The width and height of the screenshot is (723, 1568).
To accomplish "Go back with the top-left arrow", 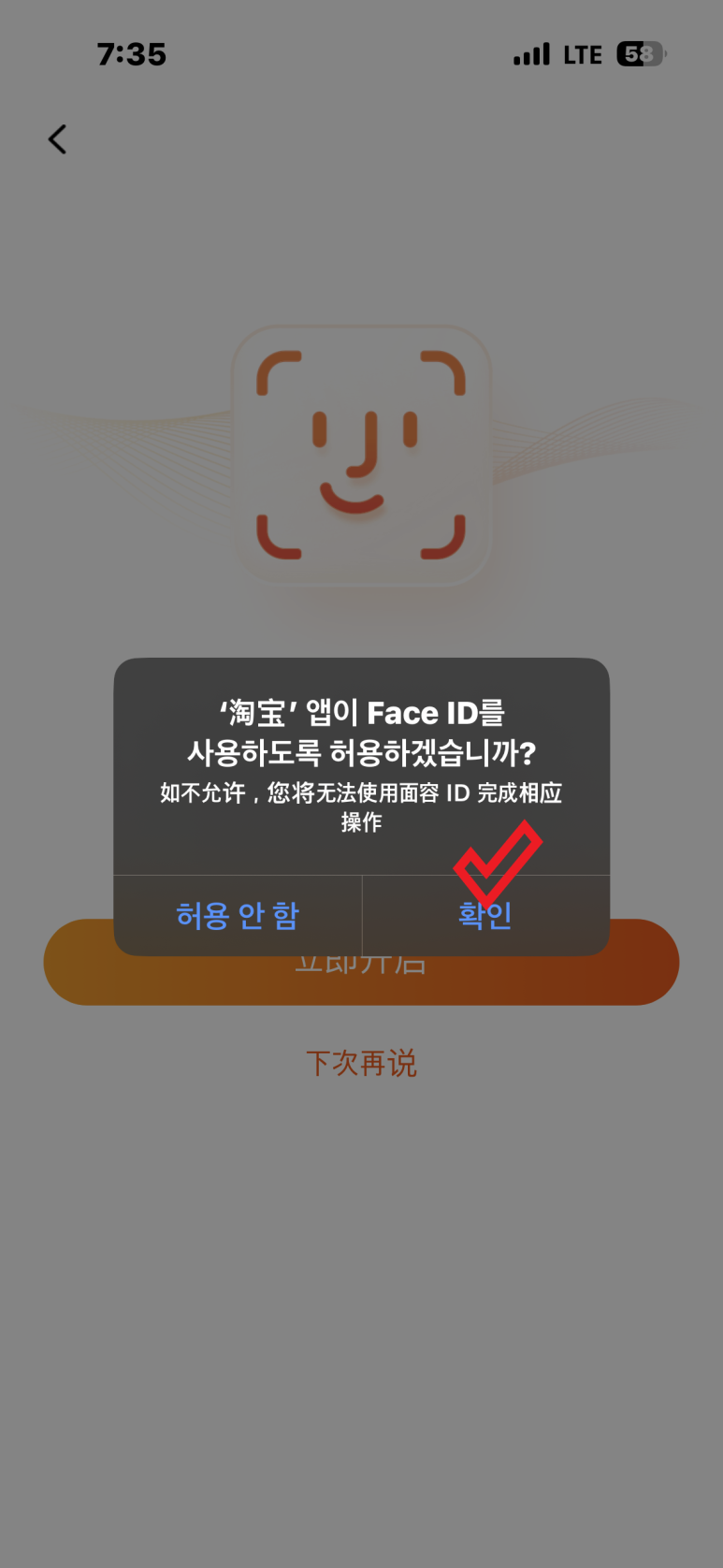I will 58,139.
